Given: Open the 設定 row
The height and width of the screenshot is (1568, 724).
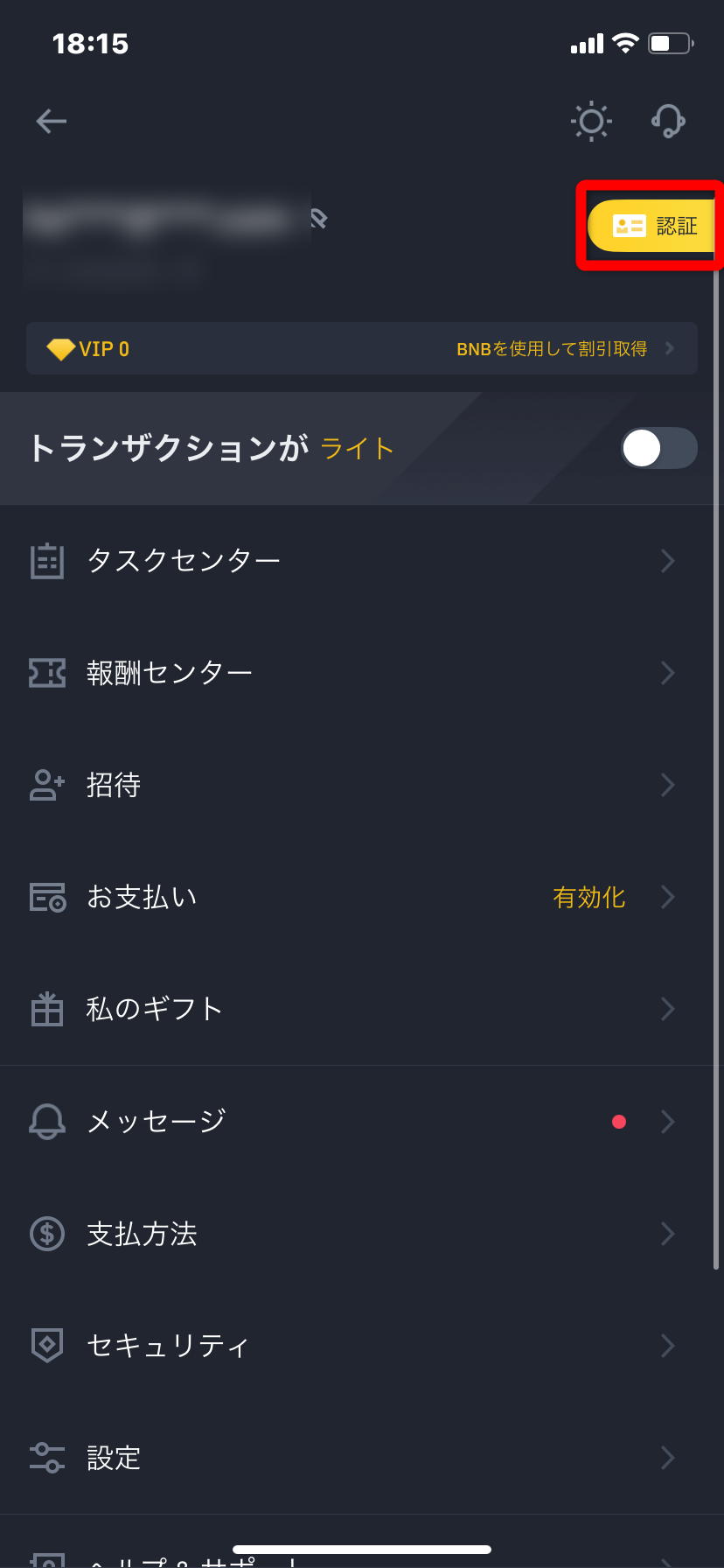Looking at the screenshot, I should tap(350, 1458).
